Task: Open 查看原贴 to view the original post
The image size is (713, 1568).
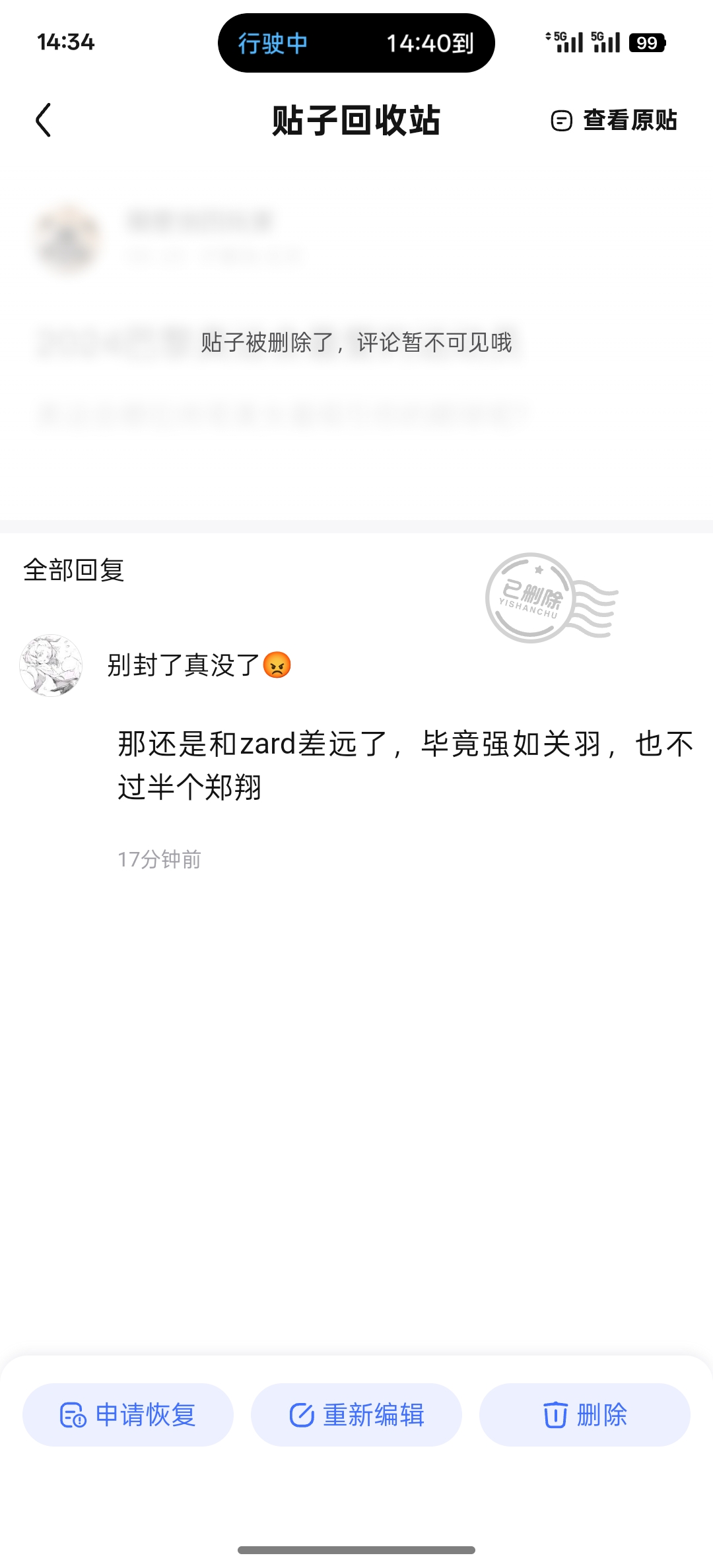Action: pyautogui.click(x=614, y=121)
